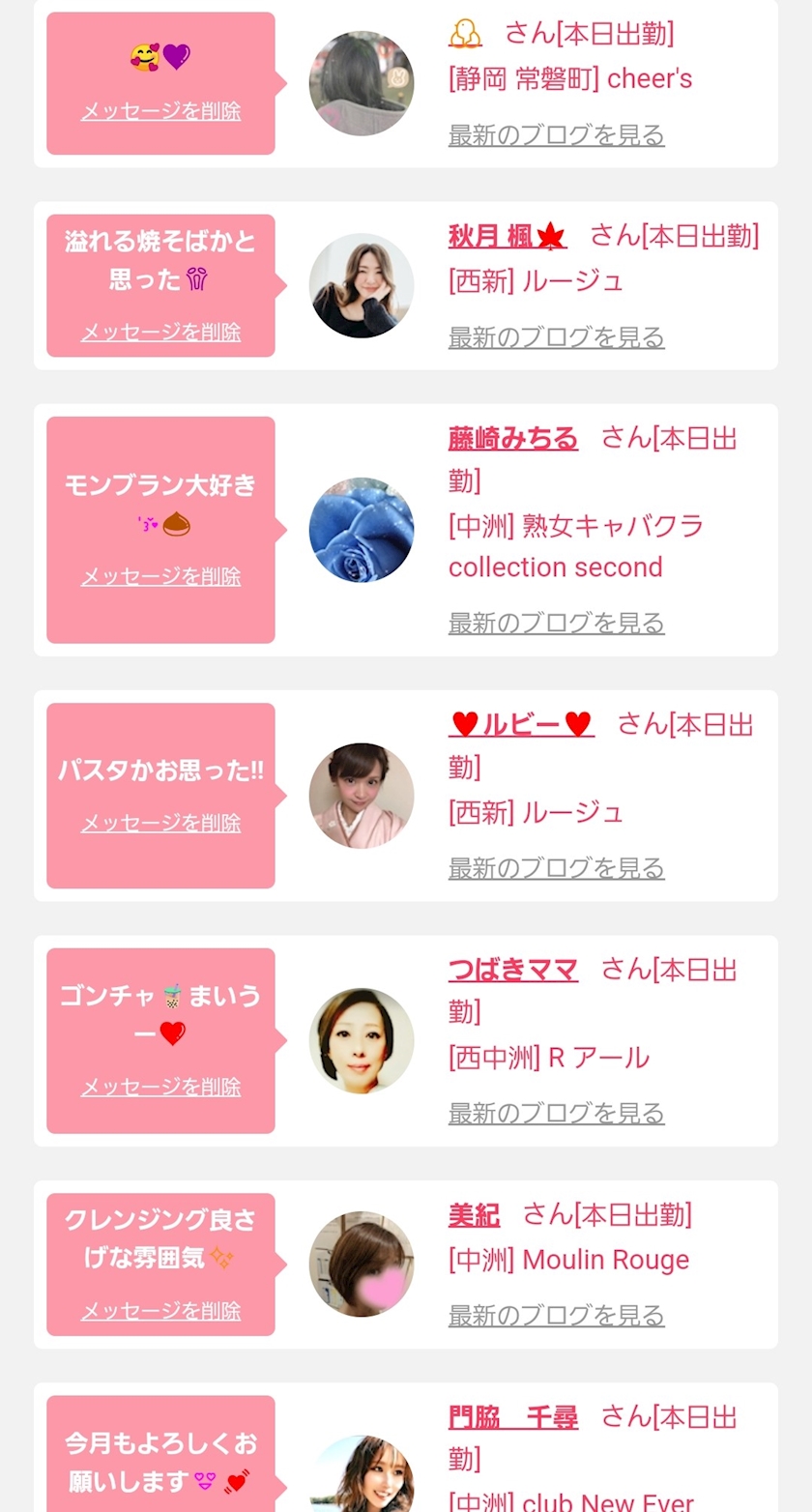
Task: View latest blog of 秋月 楓
Action: (556, 336)
